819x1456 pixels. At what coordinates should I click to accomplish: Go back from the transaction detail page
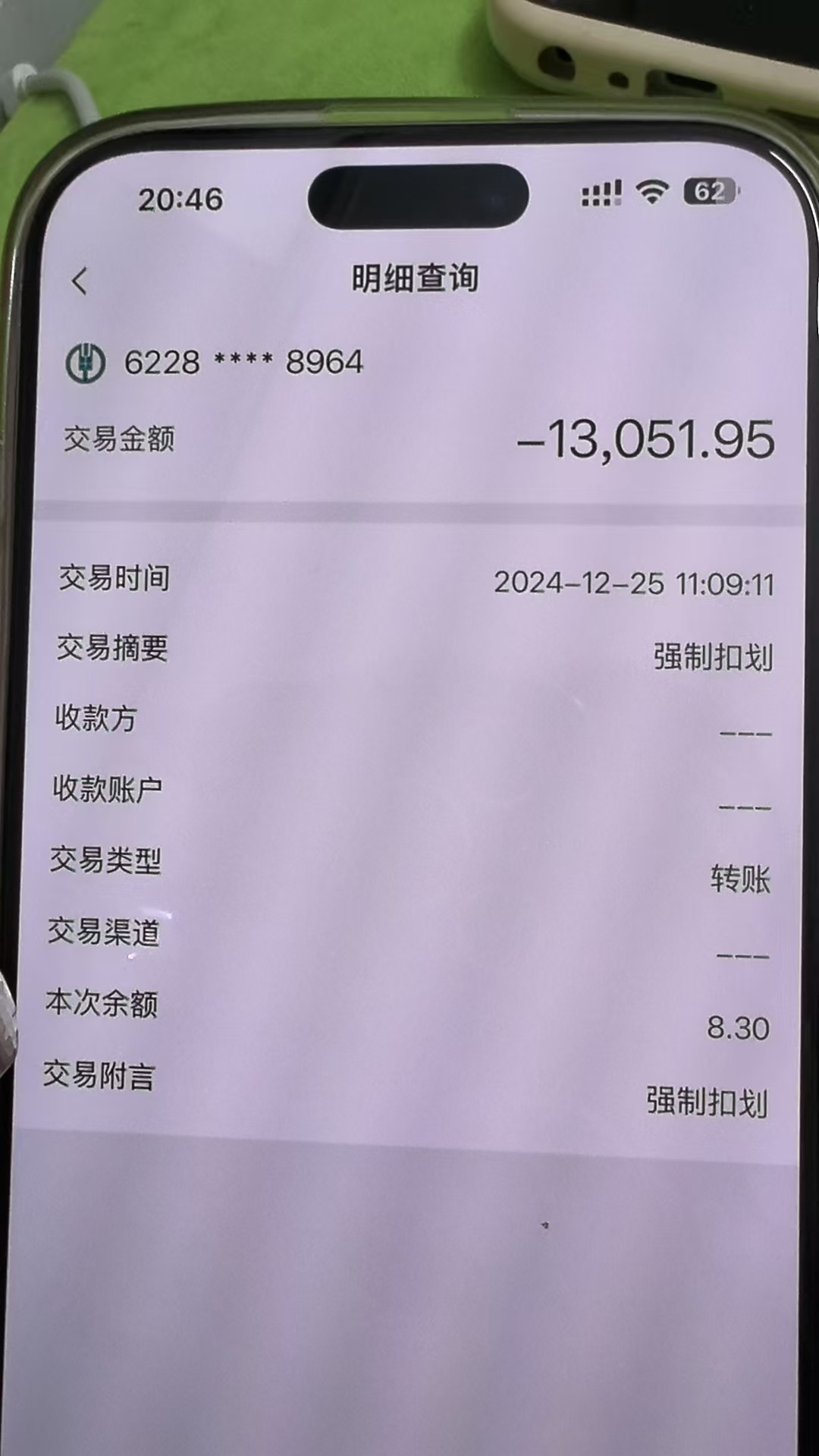coord(80,281)
